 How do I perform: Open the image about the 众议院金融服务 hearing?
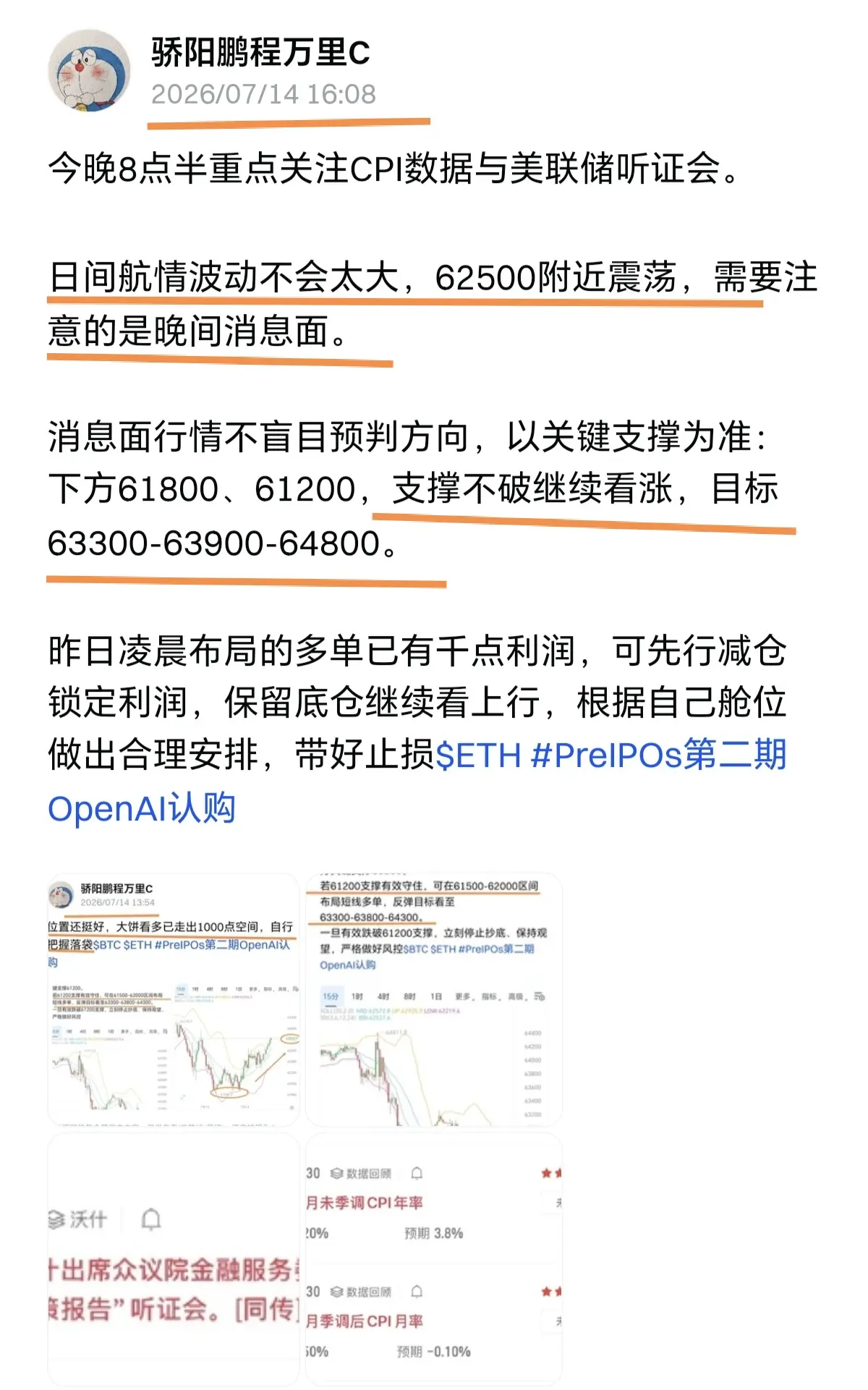point(174,1259)
